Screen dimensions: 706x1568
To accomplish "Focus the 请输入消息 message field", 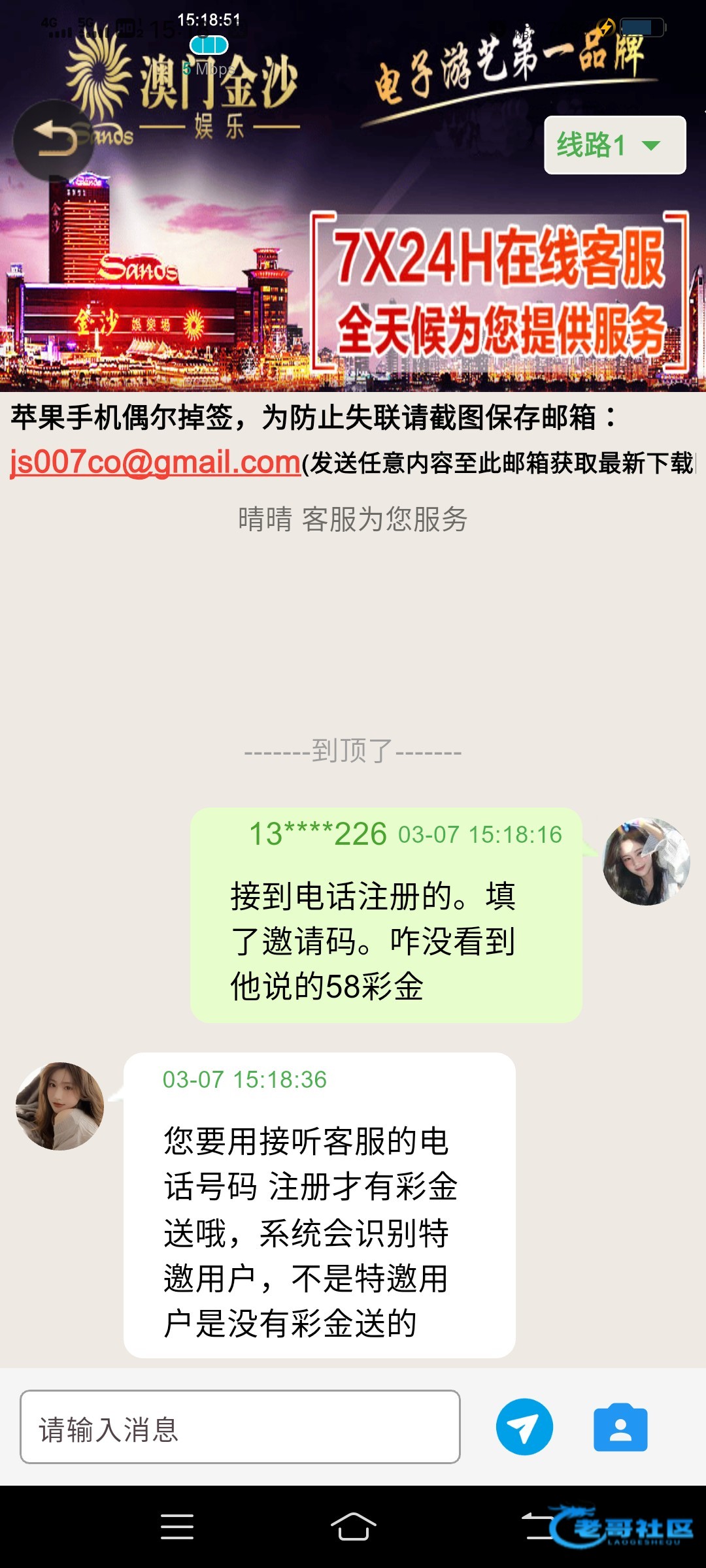I will tap(240, 1427).
